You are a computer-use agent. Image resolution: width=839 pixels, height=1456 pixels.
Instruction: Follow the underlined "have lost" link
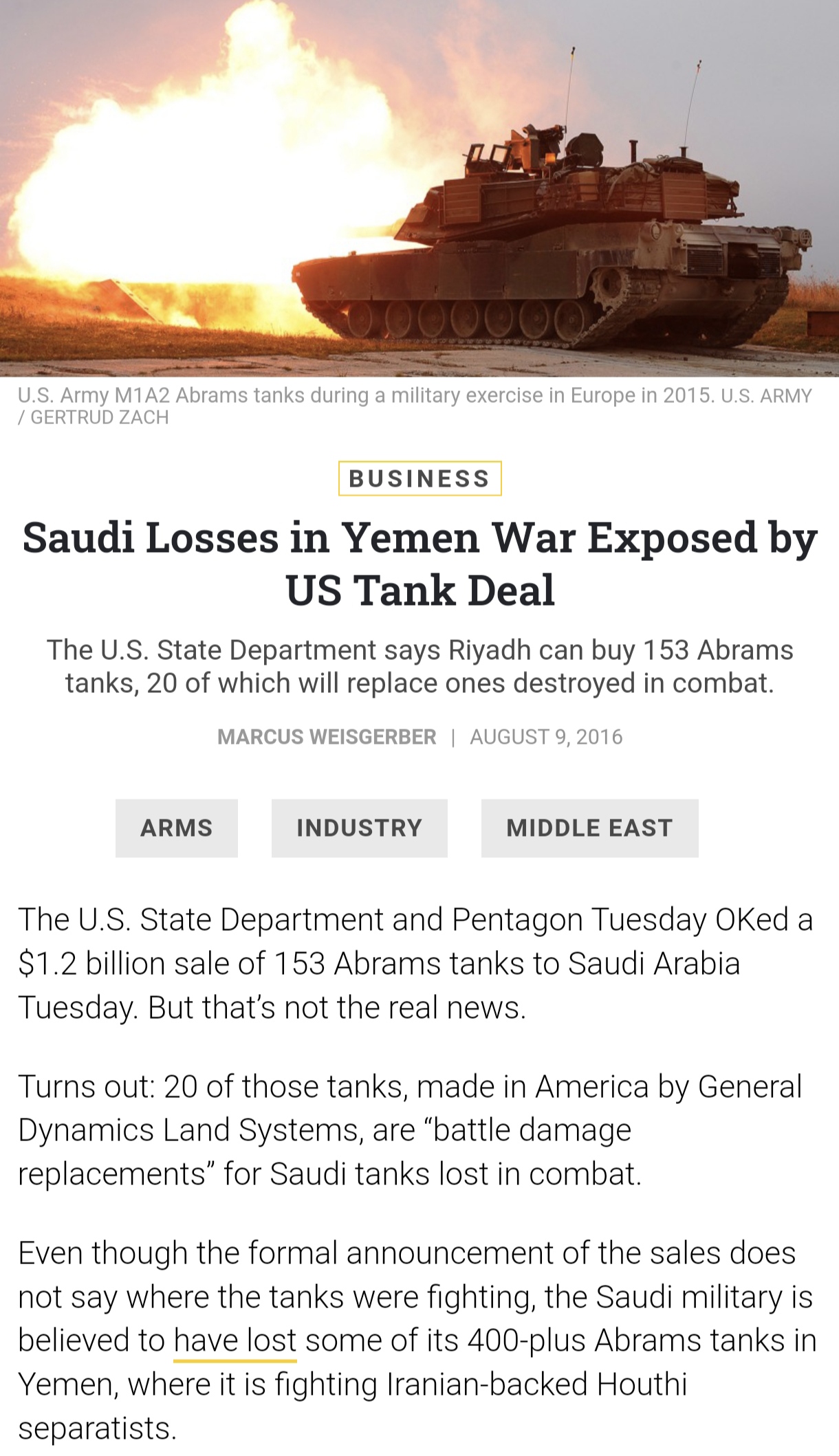pos(235,1341)
